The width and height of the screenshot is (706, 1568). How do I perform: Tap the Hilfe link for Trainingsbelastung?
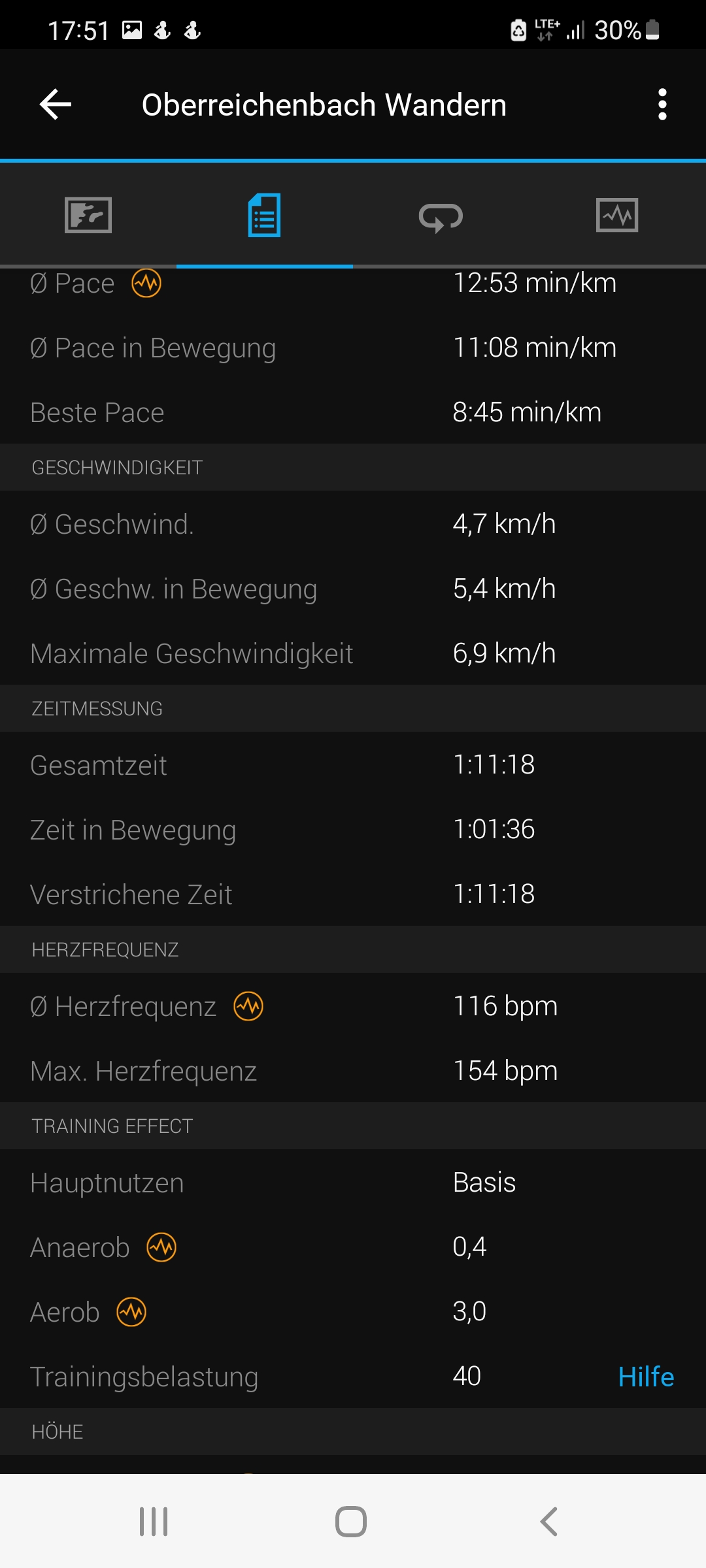[646, 1377]
